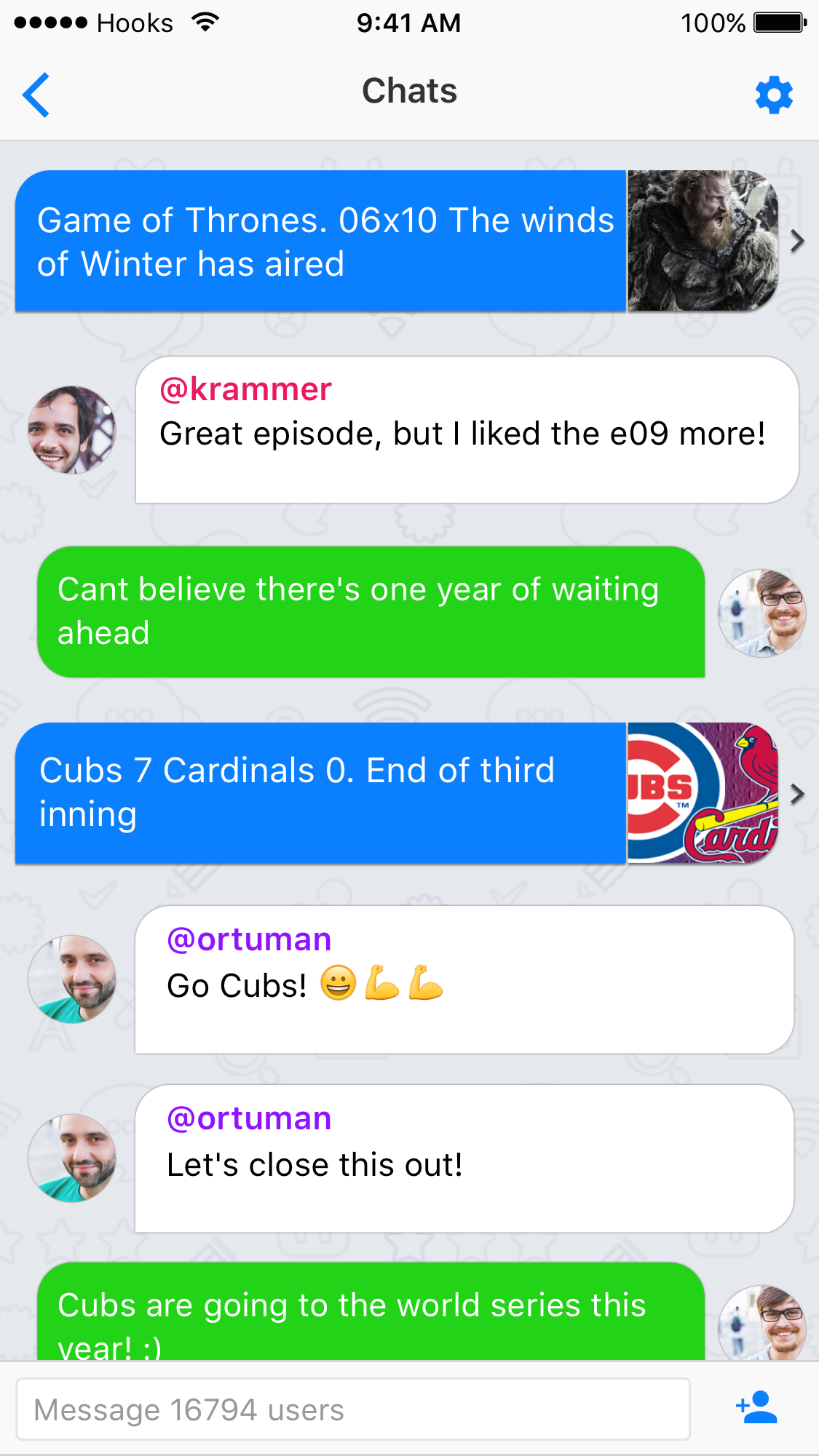Expand the Game of Thrones announcement card

pos(320,241)
